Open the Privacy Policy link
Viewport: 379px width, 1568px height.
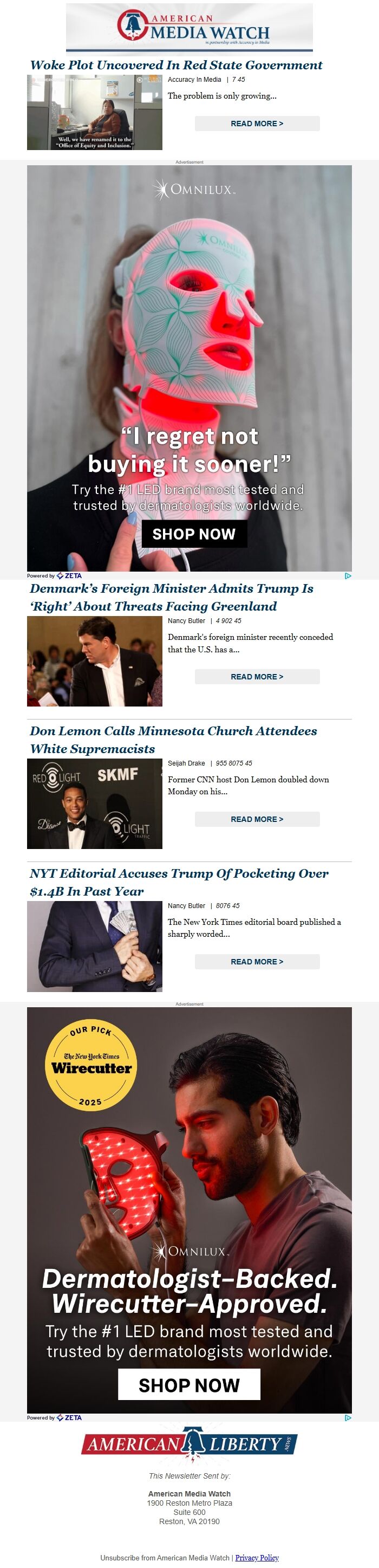click(x=257, y=1558)
